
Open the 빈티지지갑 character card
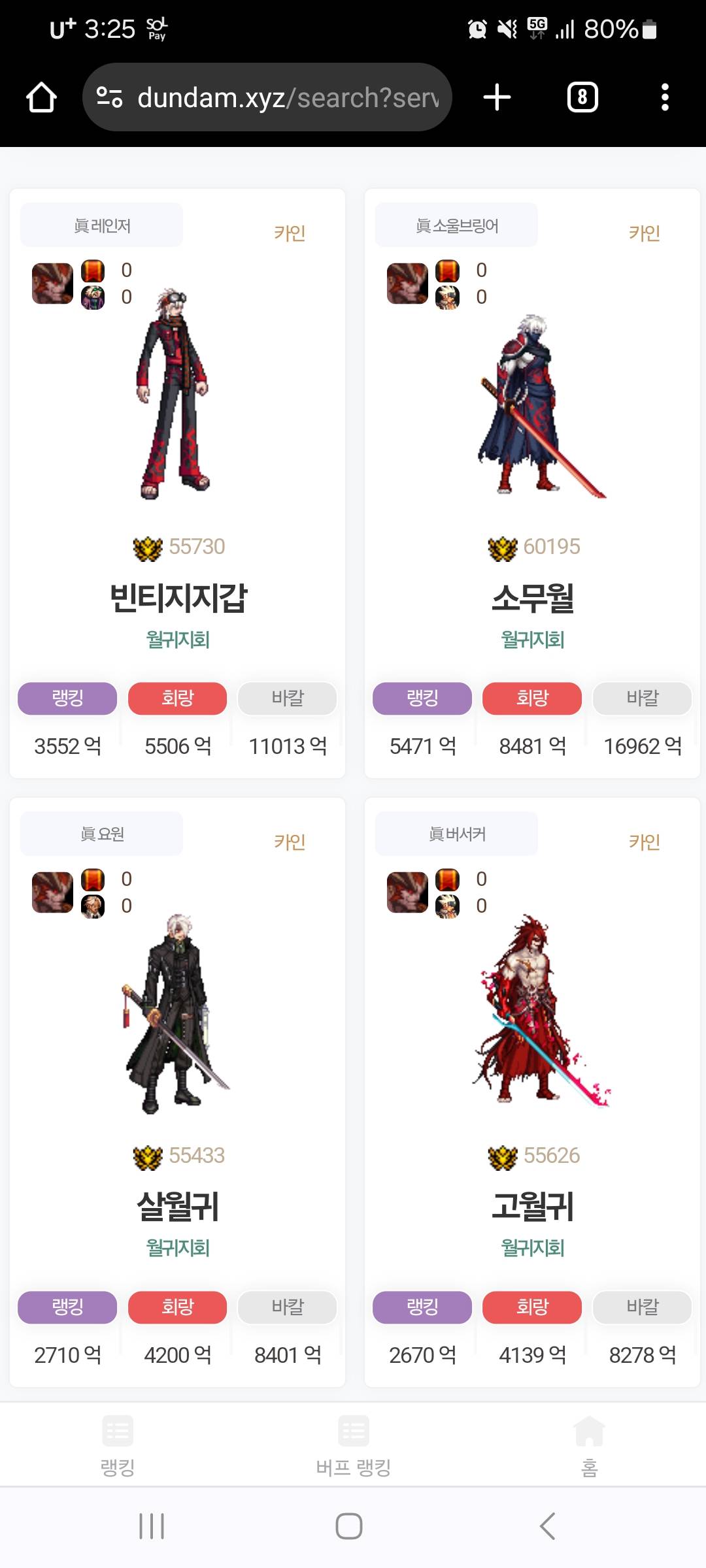(177, 598)
